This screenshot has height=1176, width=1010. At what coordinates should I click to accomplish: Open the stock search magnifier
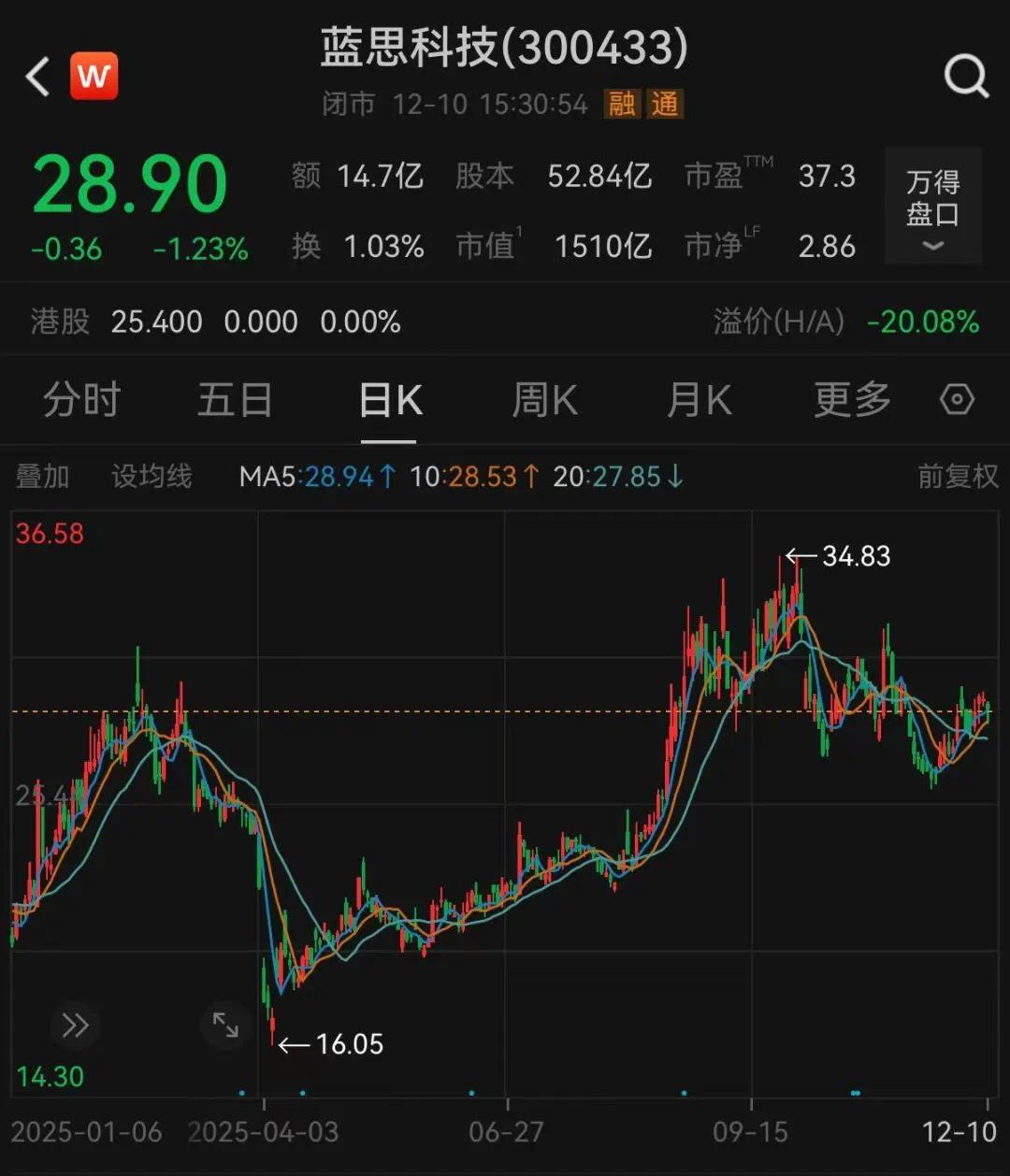[x=966, y=77]
